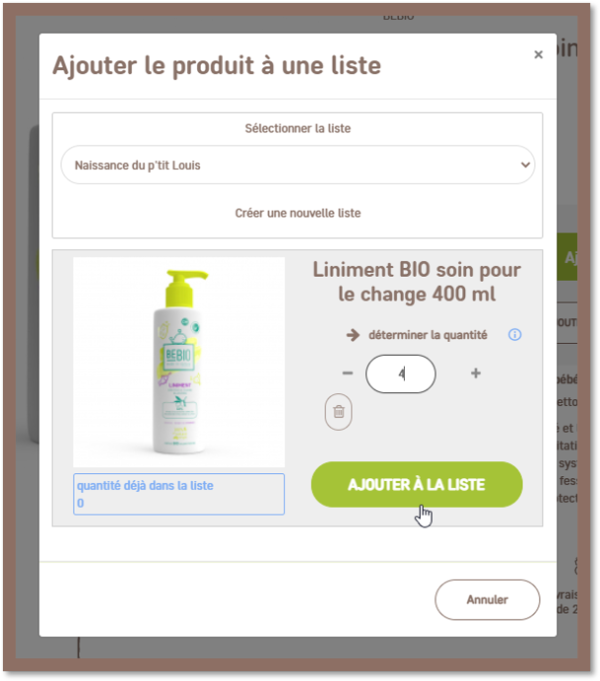Open the list selection dropdown
This screenshot has width=600, height=681.
coord(297,165)
